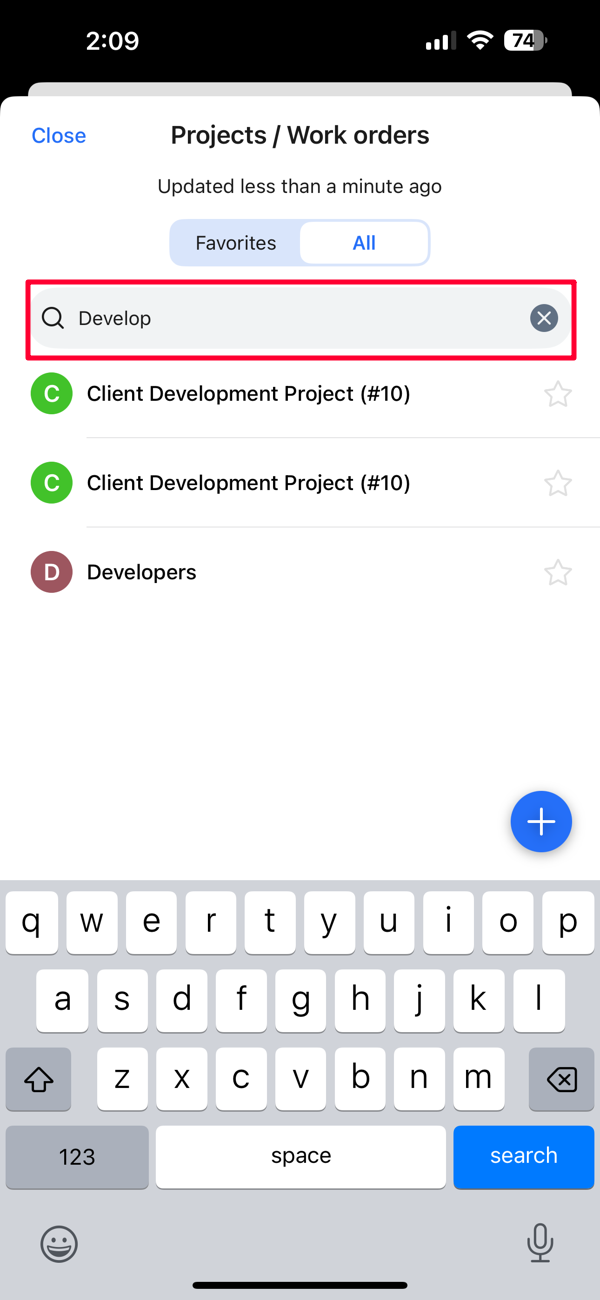Tap the blue search key
600x1300 pixels.
click(523, 1156)
